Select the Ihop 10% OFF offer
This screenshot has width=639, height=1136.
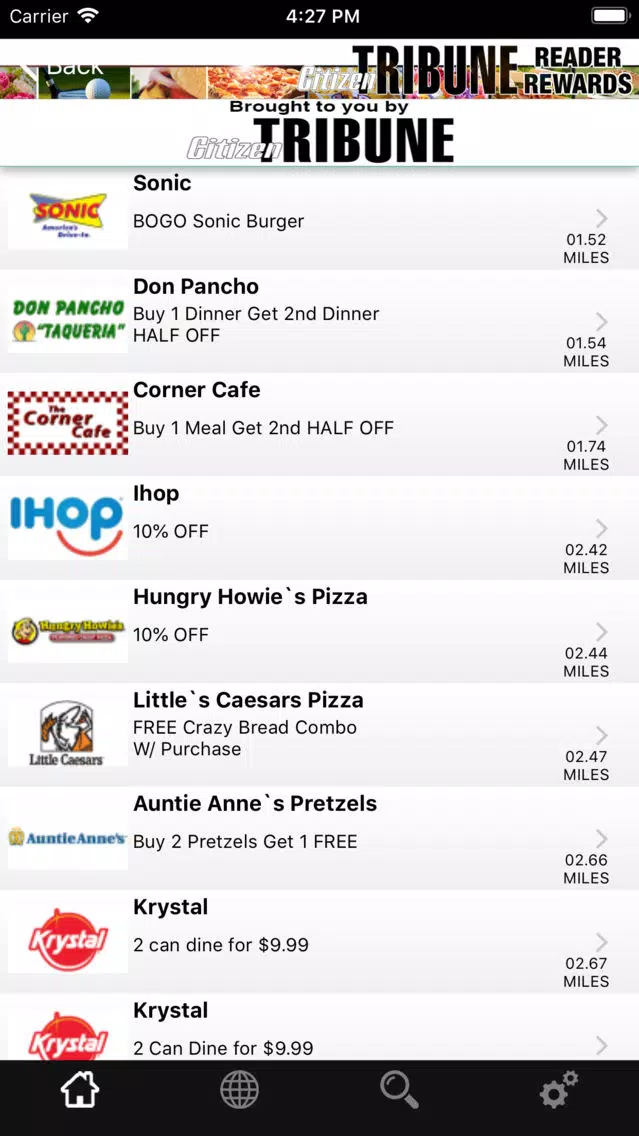click(x=320, y=528)
